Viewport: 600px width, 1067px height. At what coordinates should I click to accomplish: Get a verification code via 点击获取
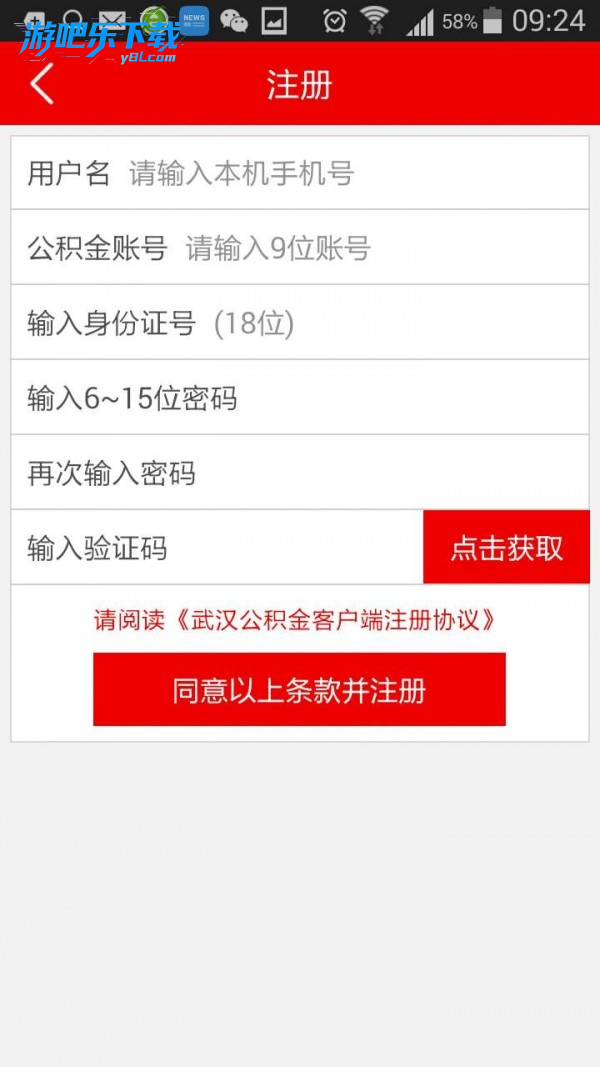pos(506,548)
